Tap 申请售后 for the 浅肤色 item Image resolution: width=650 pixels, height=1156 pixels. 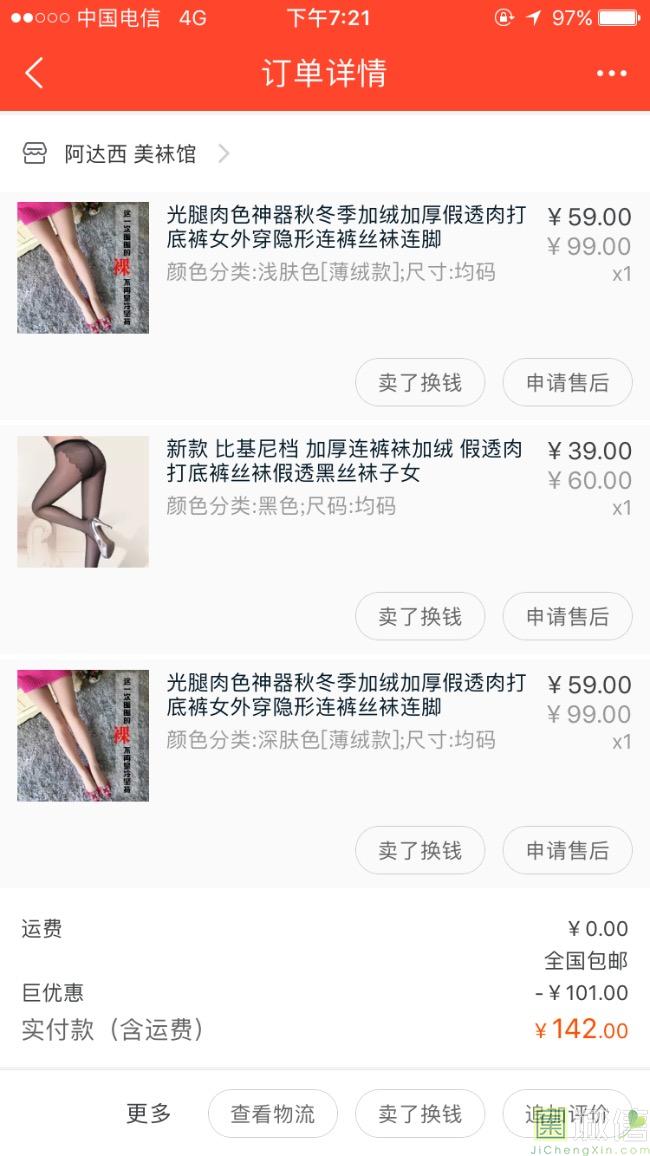(567, 383)
